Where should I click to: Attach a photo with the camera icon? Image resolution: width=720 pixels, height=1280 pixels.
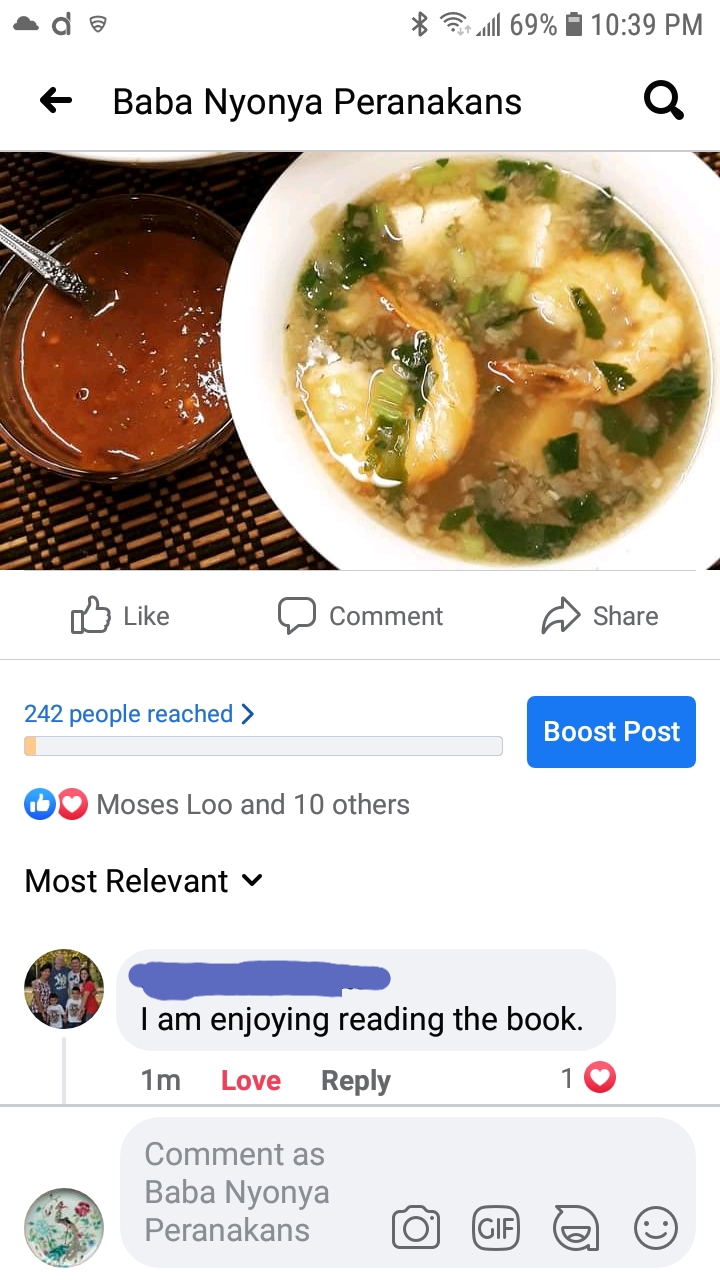(x=416, y=1228)
